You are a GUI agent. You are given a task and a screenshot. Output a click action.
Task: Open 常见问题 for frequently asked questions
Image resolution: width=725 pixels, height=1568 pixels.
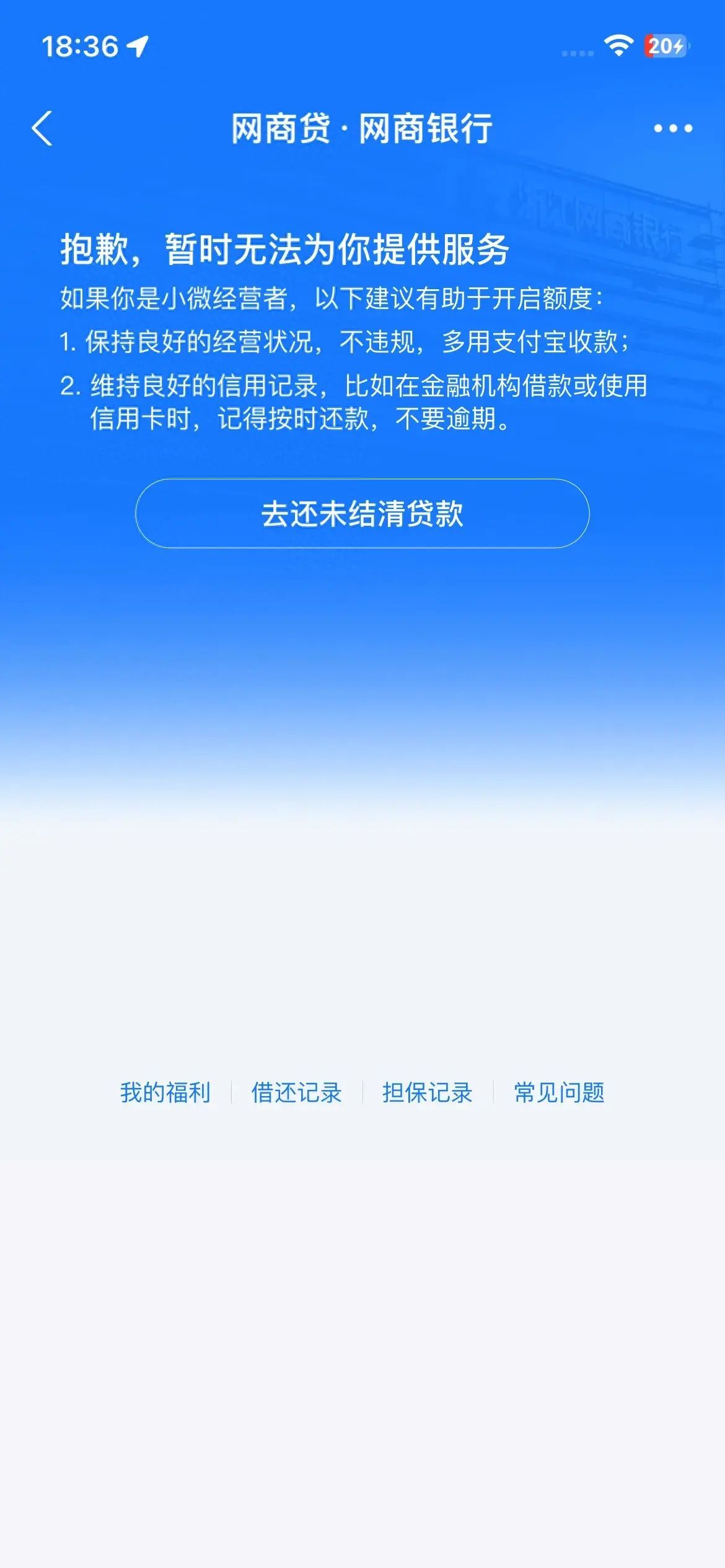pyautogui.click(x=559, y=1092)
